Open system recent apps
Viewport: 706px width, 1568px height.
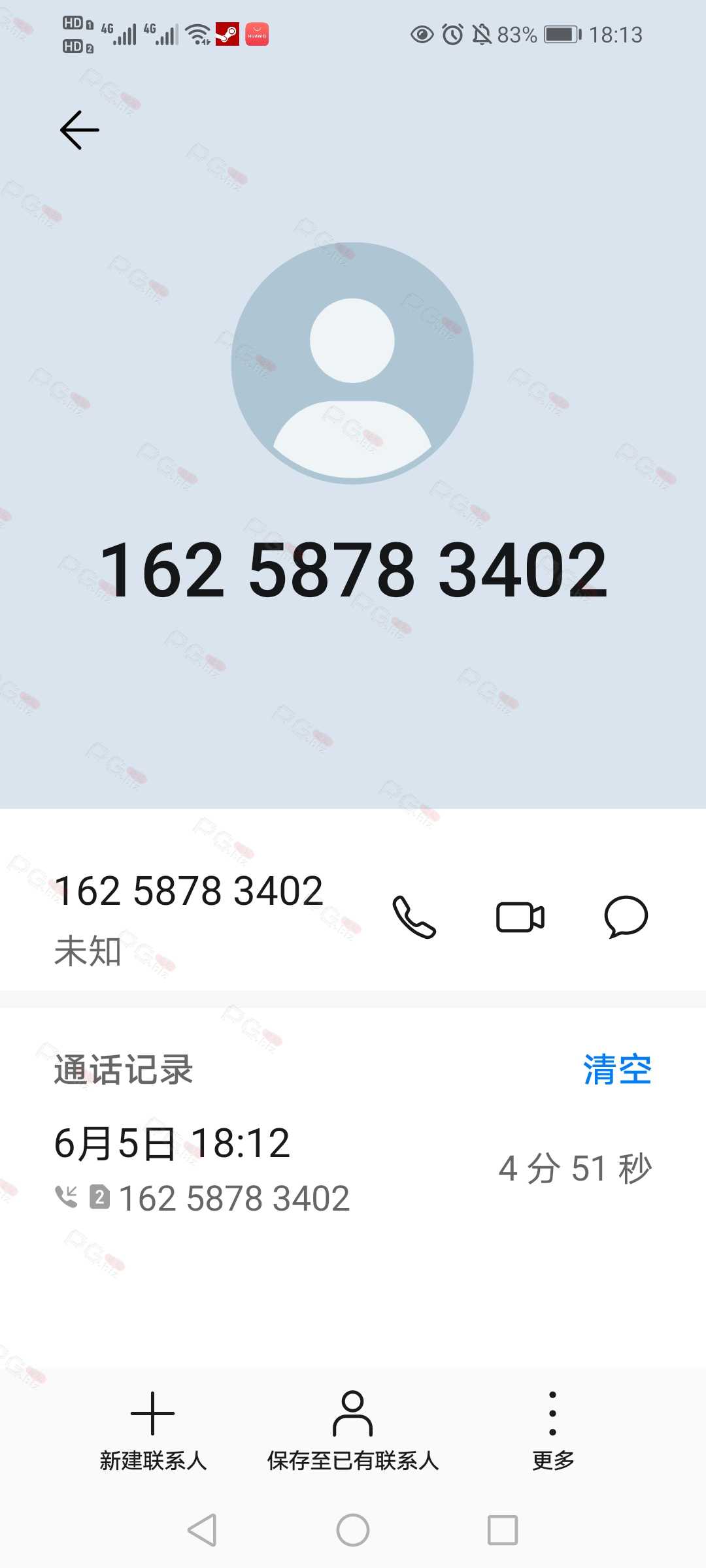[503, 1530]
